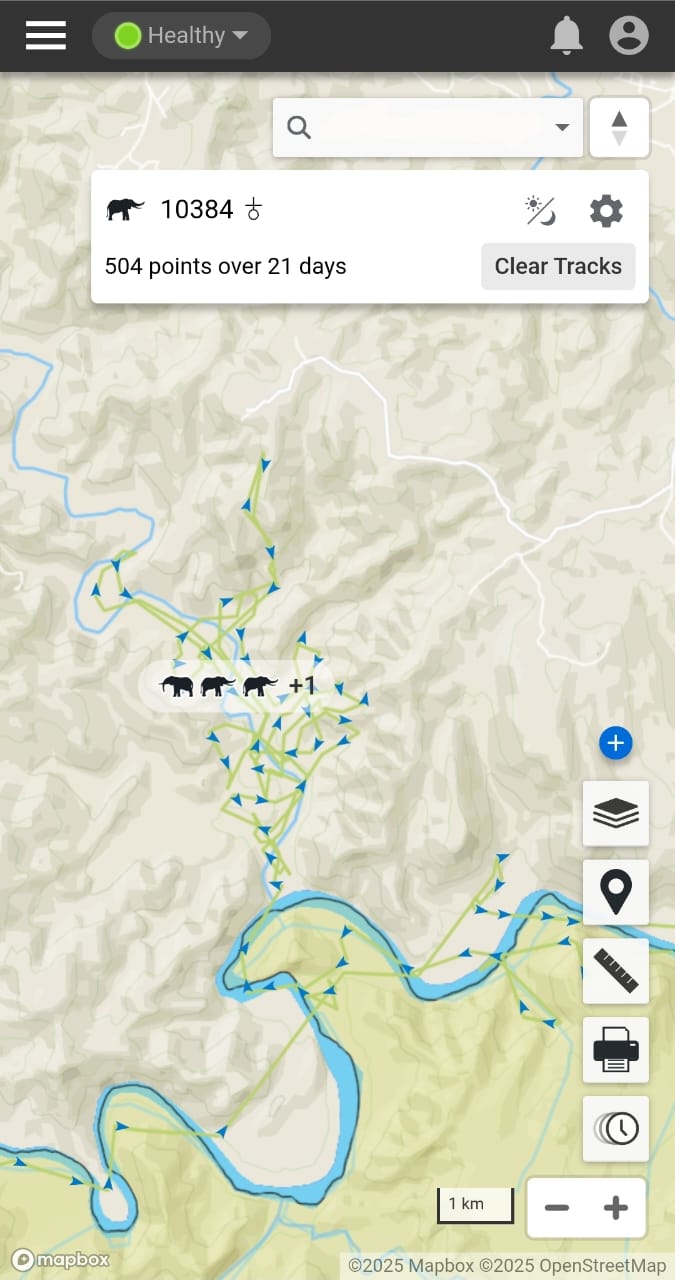Tap the blue plus add button
This screenshot has height=1280, width=675.
[616, 743]
